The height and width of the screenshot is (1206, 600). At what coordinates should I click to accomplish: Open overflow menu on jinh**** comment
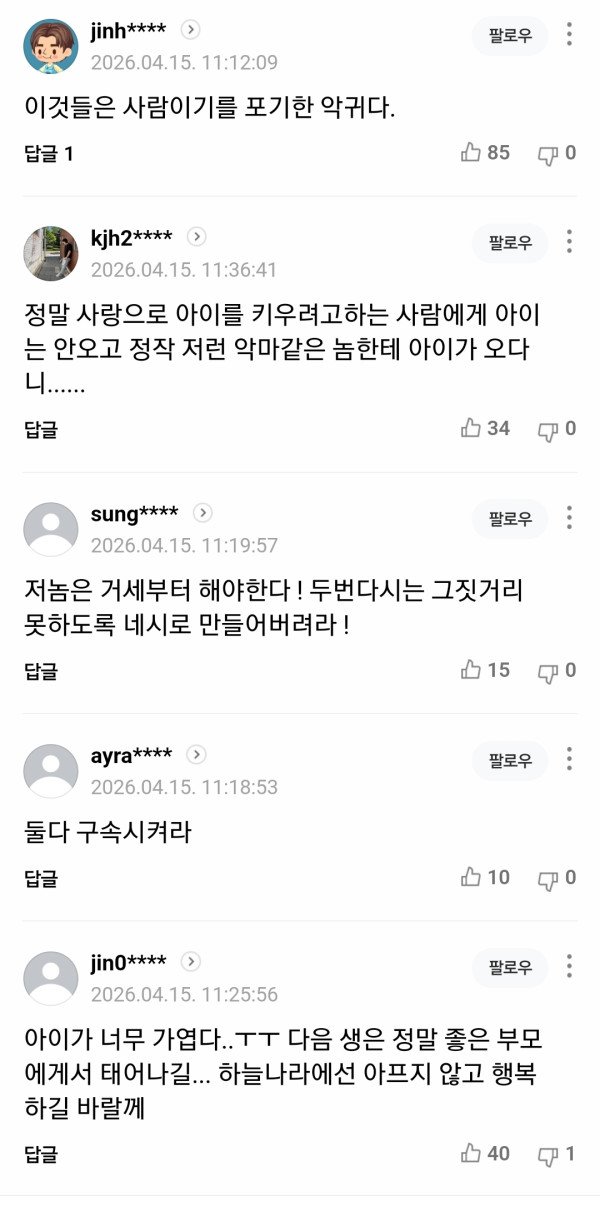point(569,35)
